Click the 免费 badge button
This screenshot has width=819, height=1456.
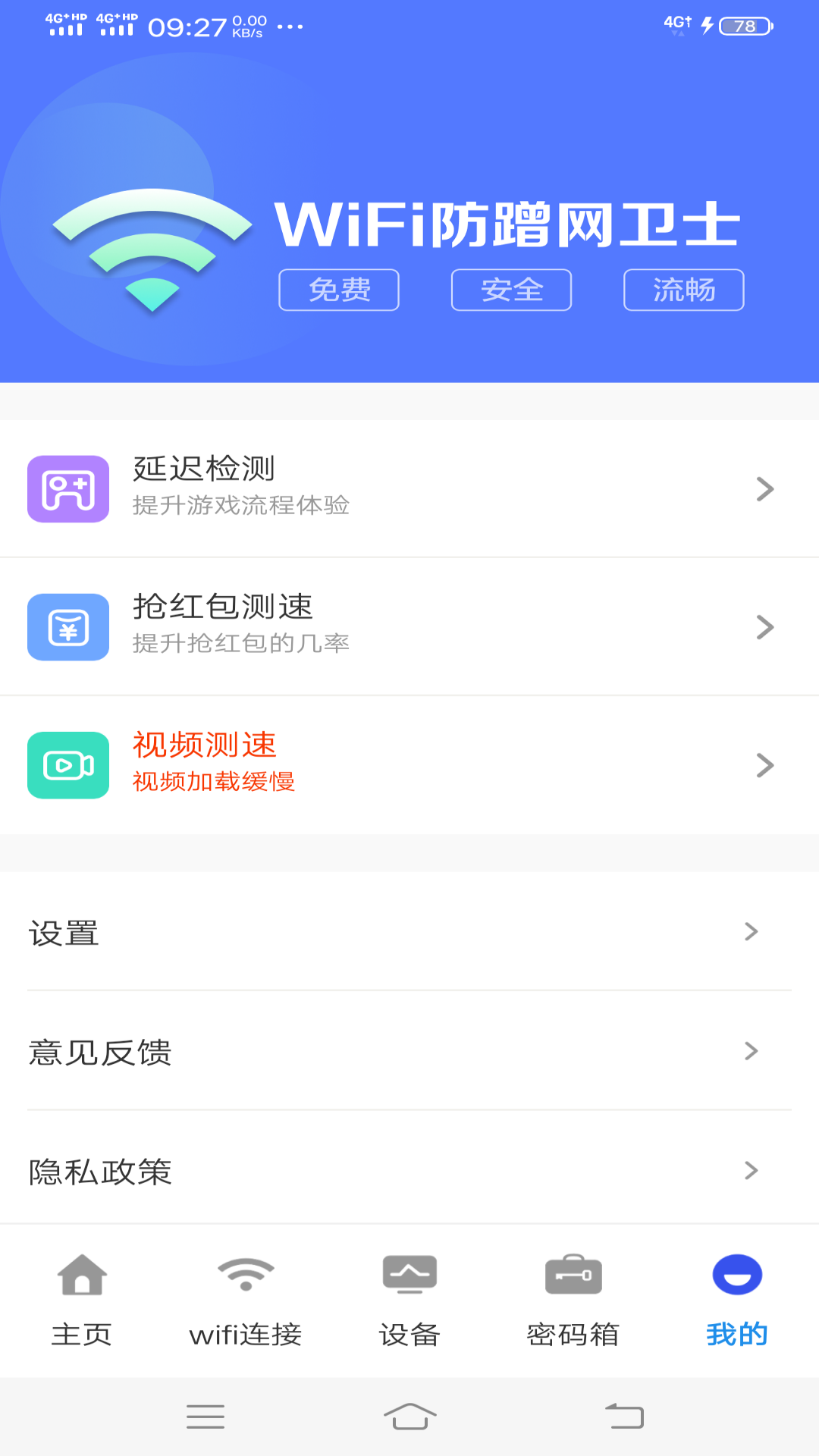(339, 289)
